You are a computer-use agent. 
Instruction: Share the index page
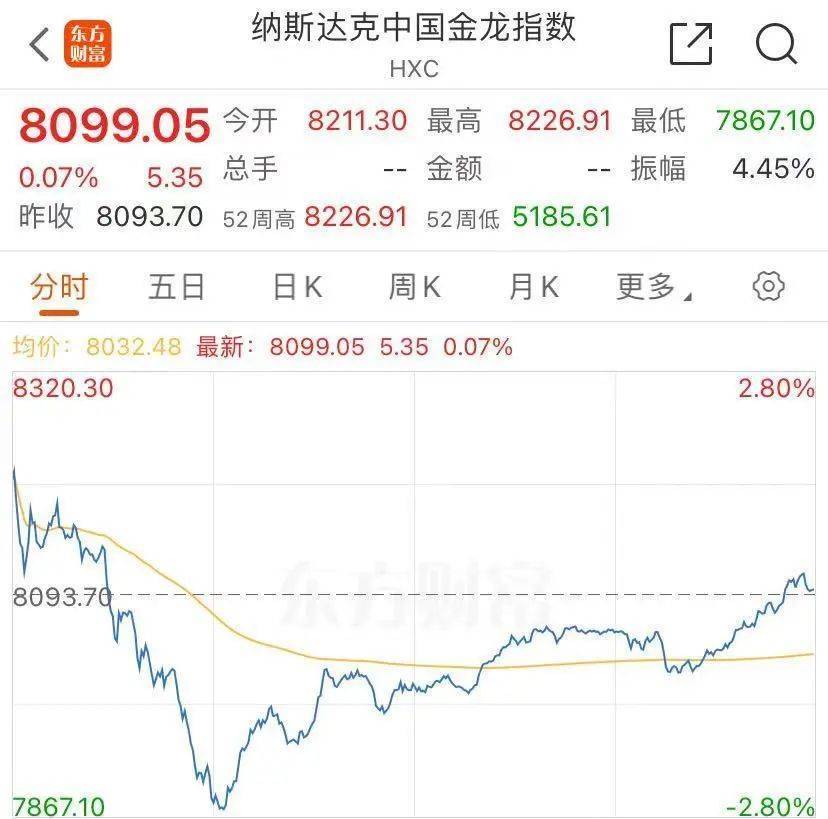click(x=691, y=44)
